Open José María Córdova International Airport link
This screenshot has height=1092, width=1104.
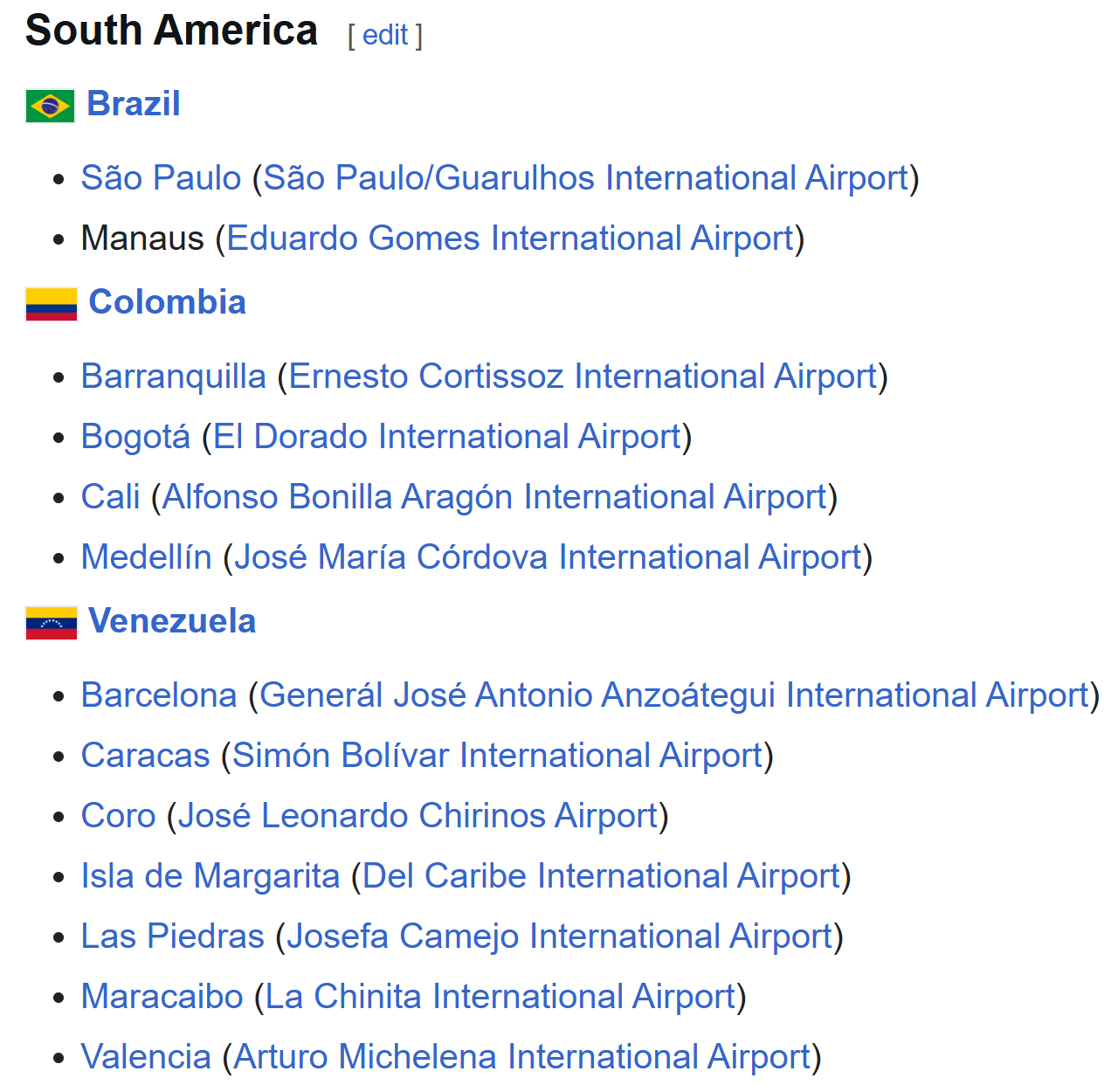[548, 557]
